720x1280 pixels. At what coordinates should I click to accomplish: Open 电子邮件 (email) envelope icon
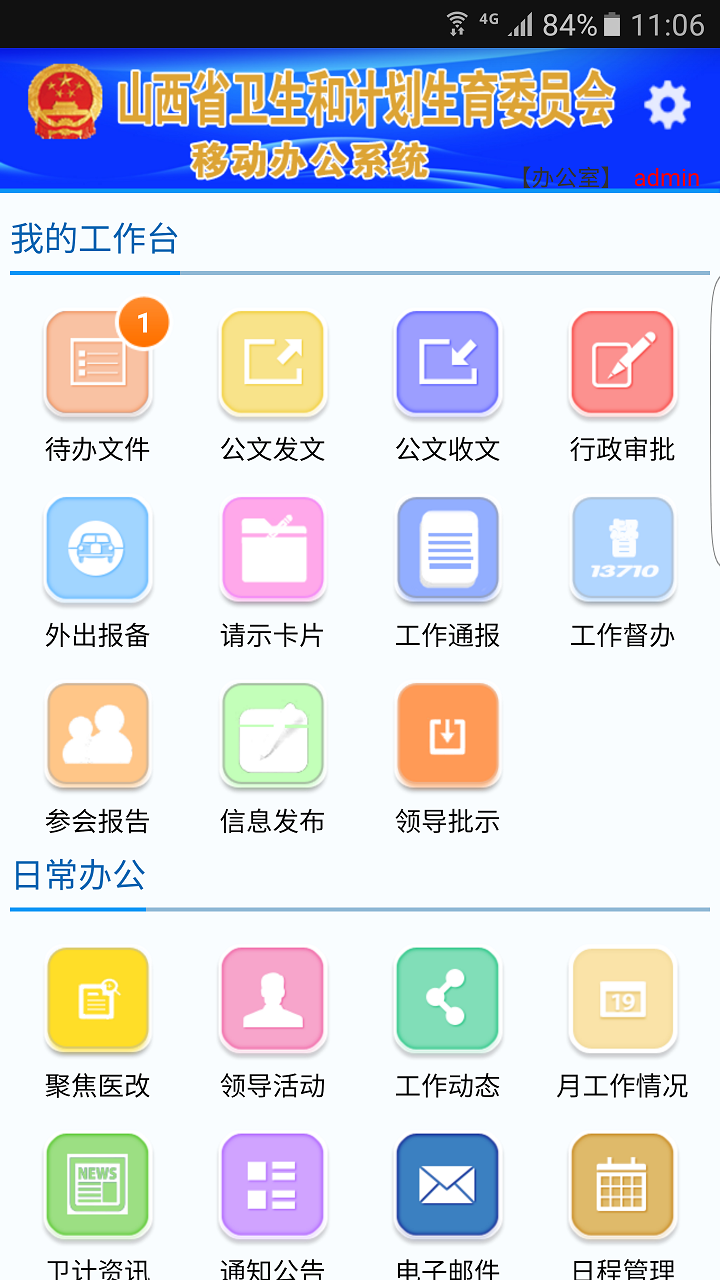pos(447,1185)
